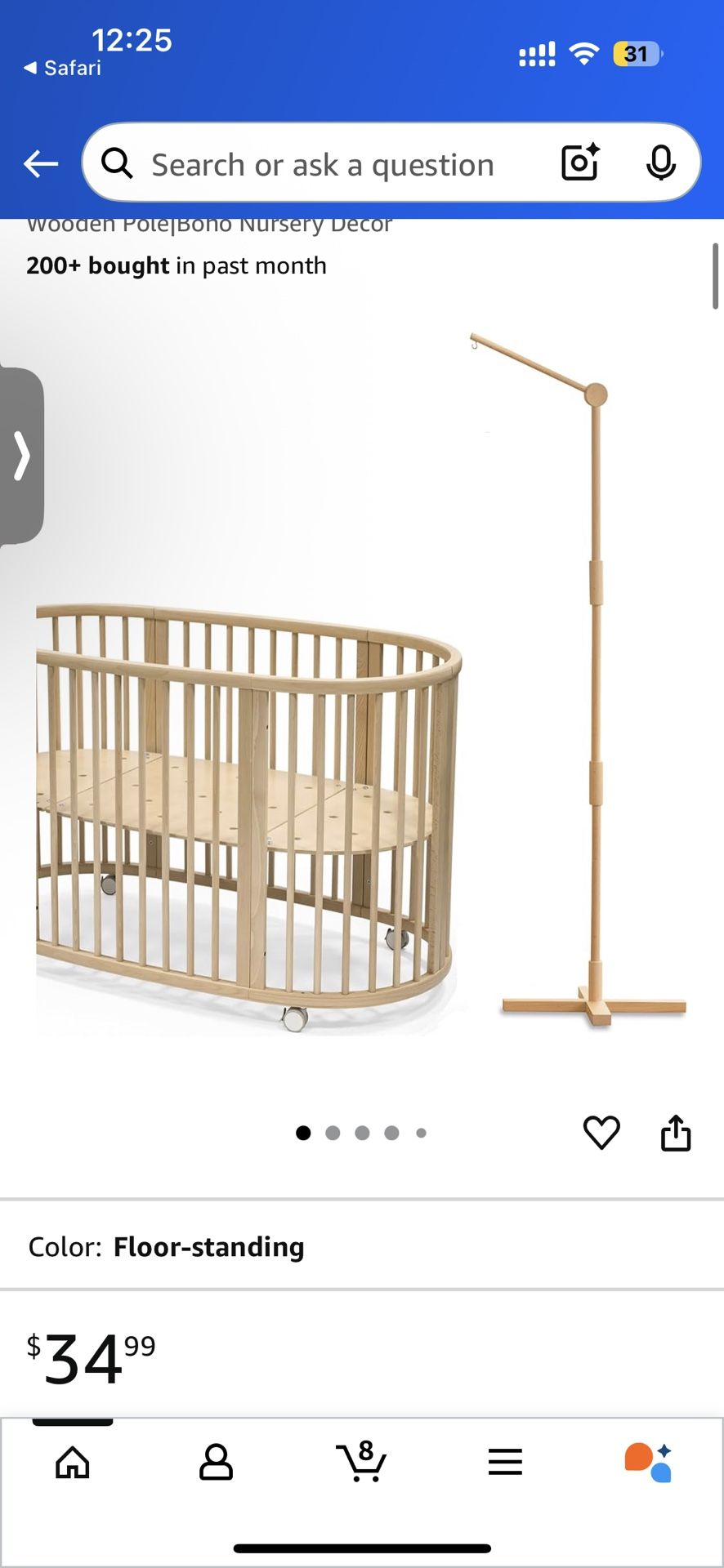The height and width of the screenshot is (1568, 724).
Task: Open camera lens search
Action: 580,163
